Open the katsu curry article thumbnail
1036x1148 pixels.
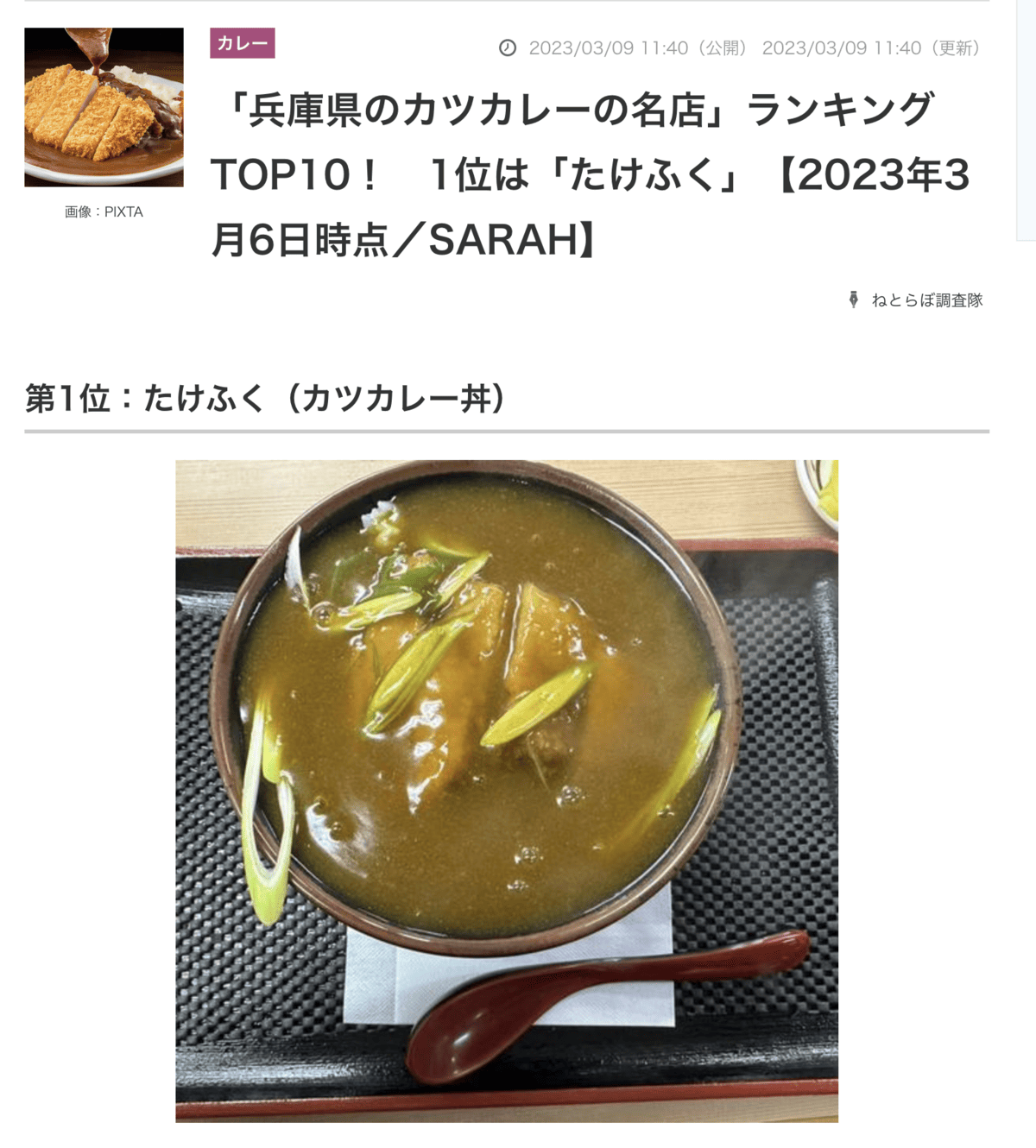(104, 107)
